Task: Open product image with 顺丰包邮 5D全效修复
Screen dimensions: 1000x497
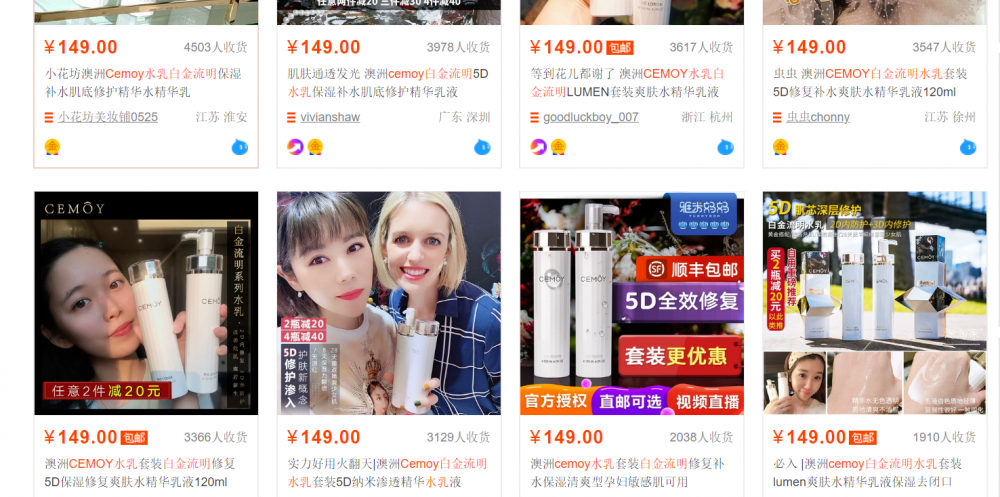Action: click(x=632, y=303)
